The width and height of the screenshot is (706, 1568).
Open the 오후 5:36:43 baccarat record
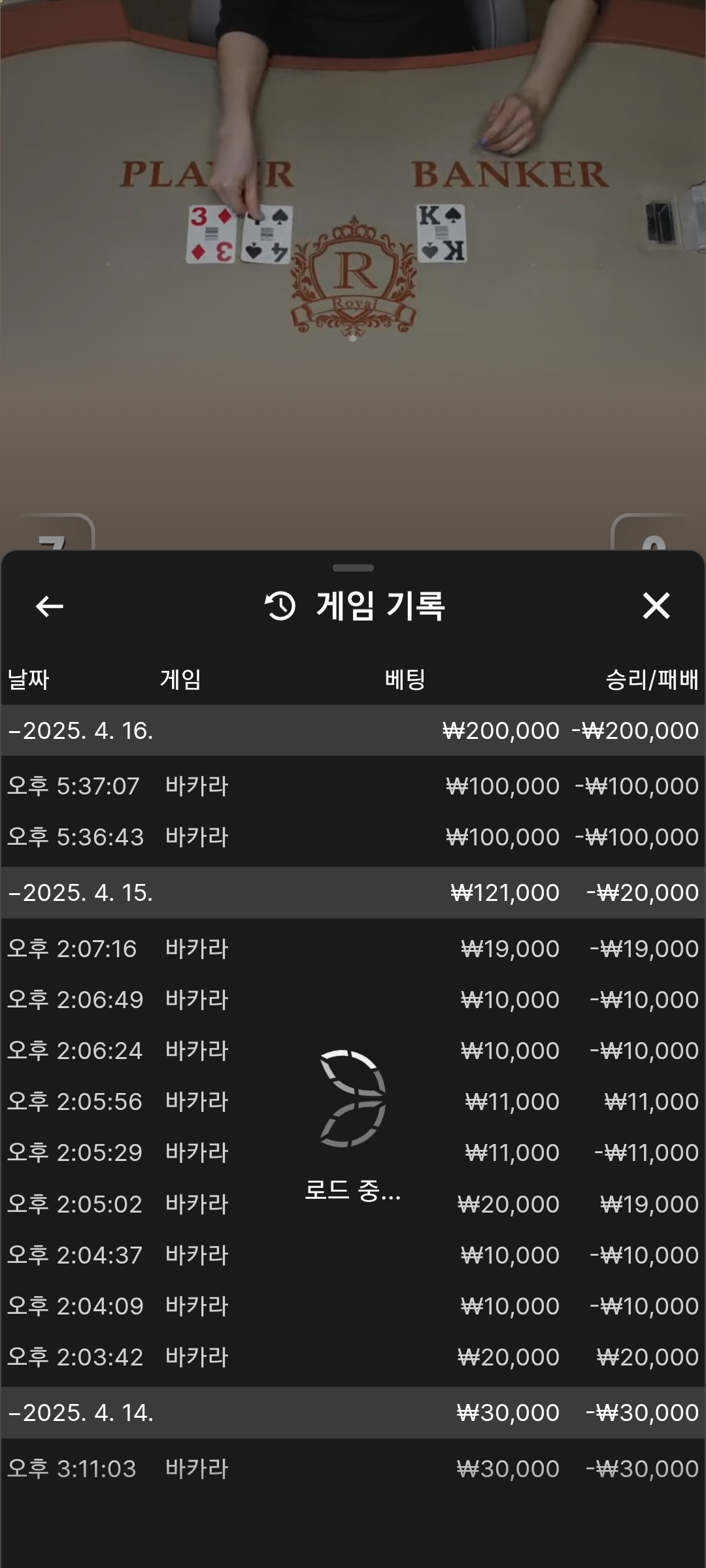click(x=353, y=837)
